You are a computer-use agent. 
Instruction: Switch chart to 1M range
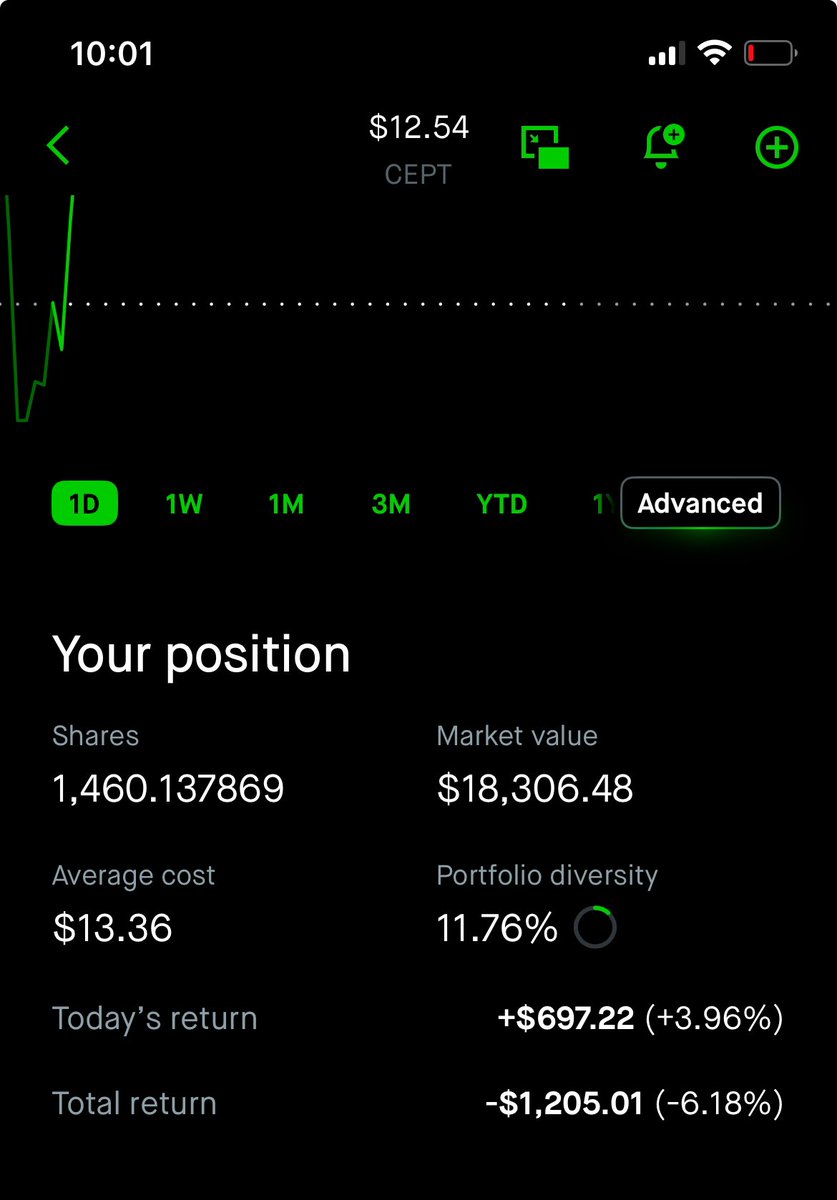click(286, 504)
